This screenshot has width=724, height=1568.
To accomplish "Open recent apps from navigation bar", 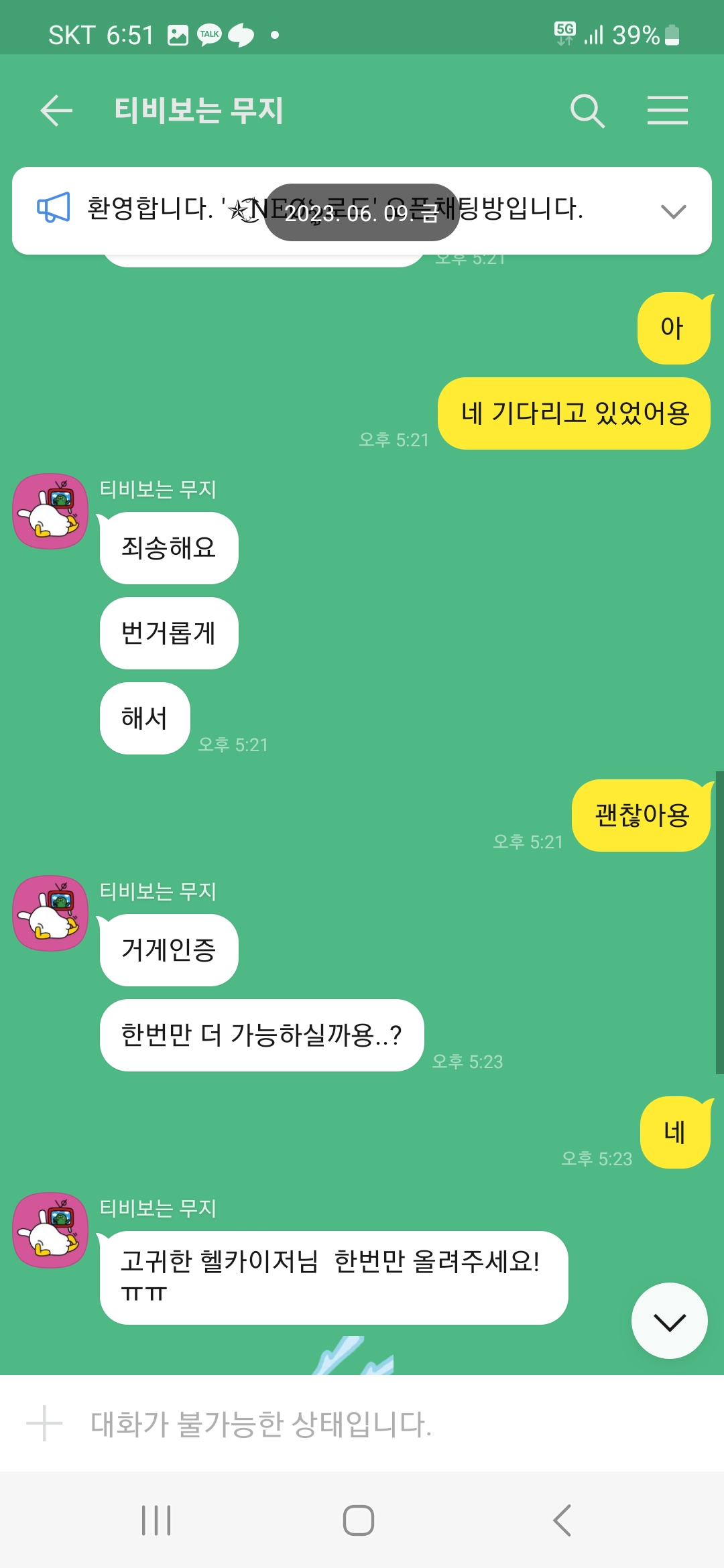I will tap(156, 1520).
